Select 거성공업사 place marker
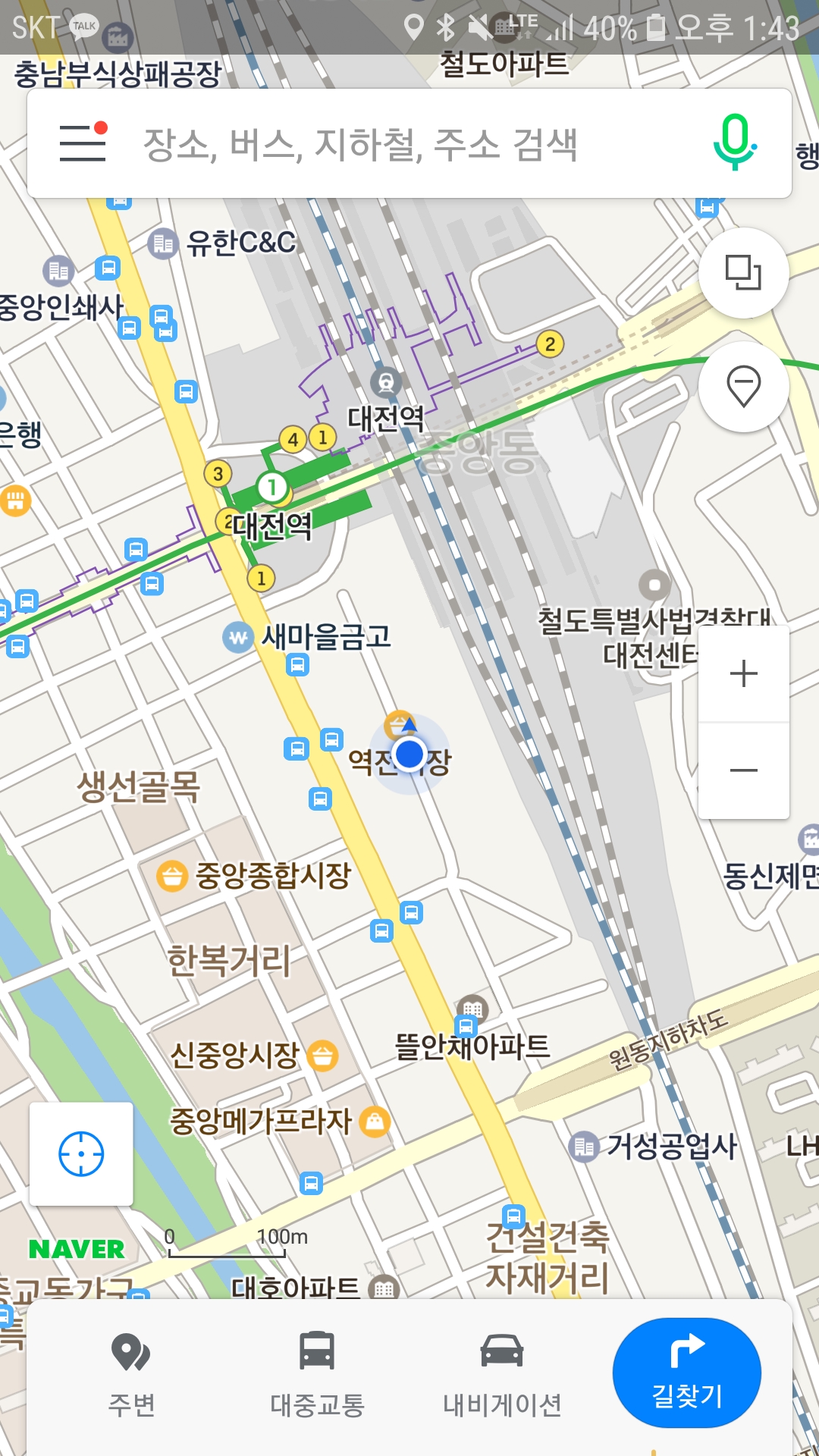 coord(653,1146)
